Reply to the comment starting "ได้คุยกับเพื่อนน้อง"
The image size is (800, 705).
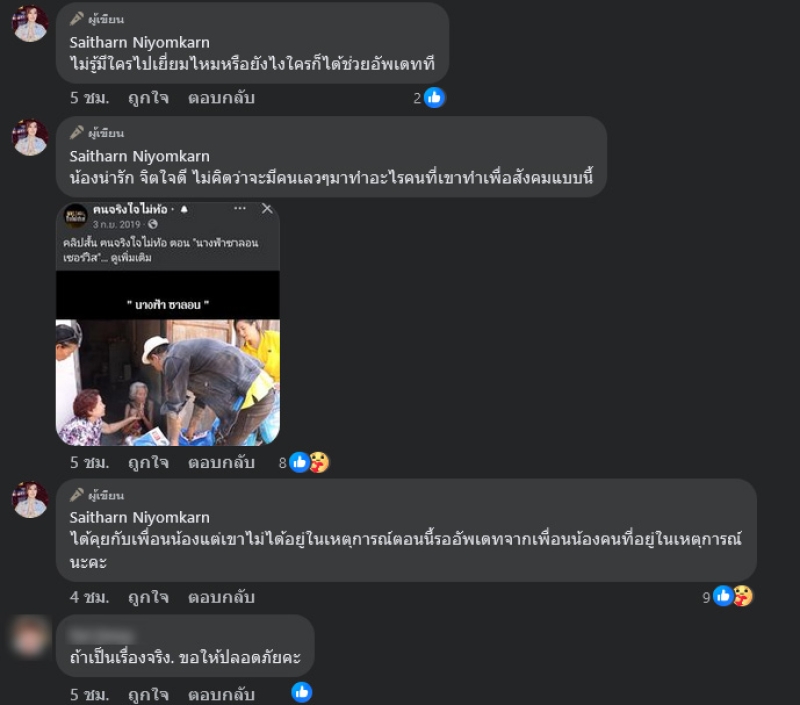221,597
